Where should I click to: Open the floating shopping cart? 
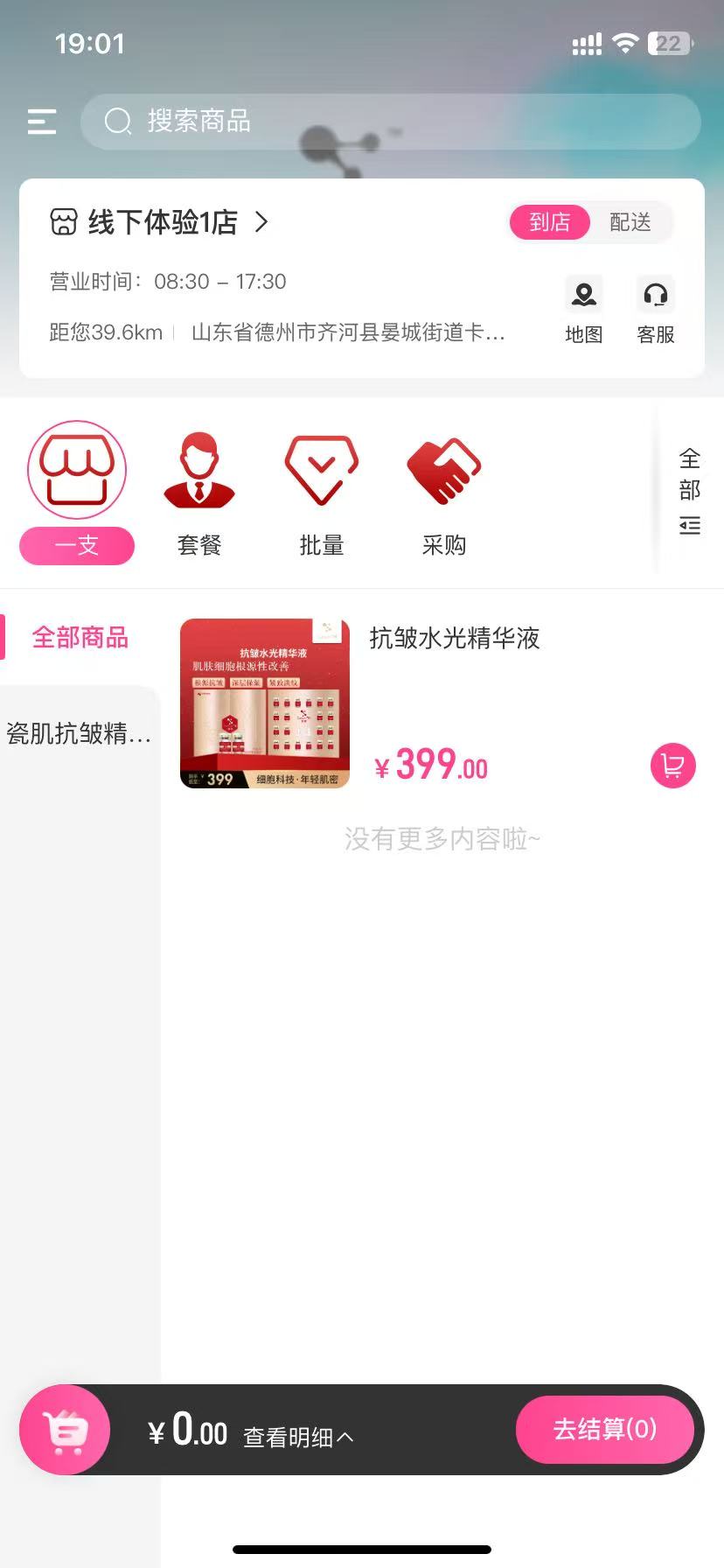point(65,1431)
